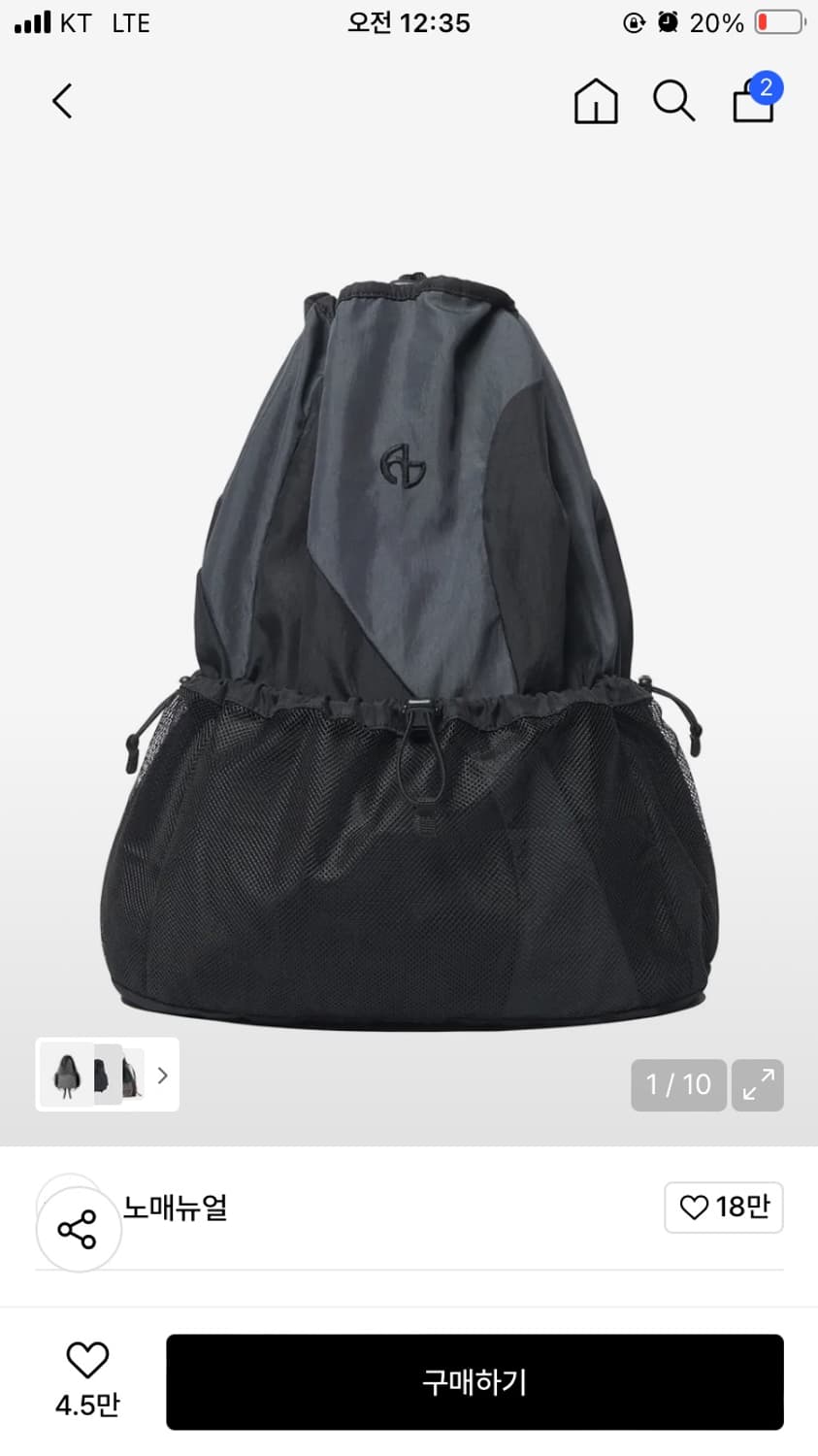818x1456 pixels.
Task: Open the home screen via the house icon
Action: 596,101
